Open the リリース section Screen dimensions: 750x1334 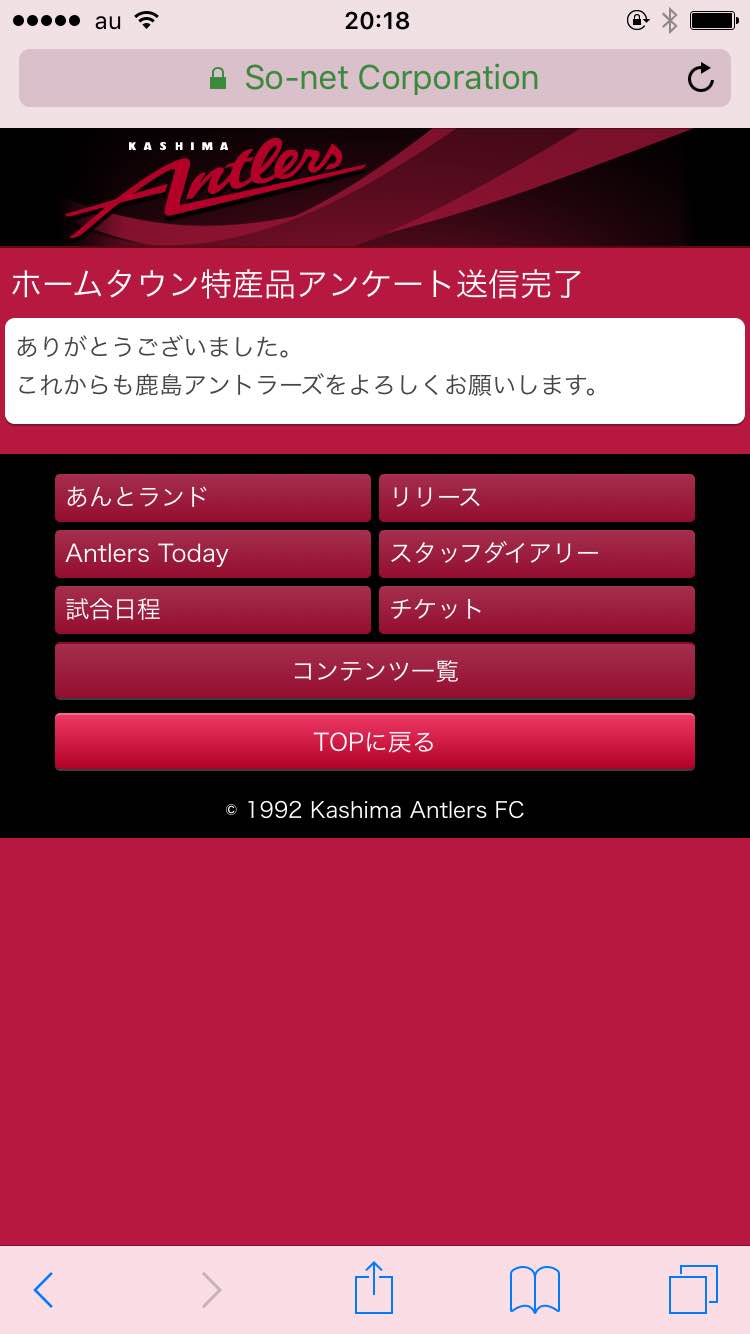(536, 497)
